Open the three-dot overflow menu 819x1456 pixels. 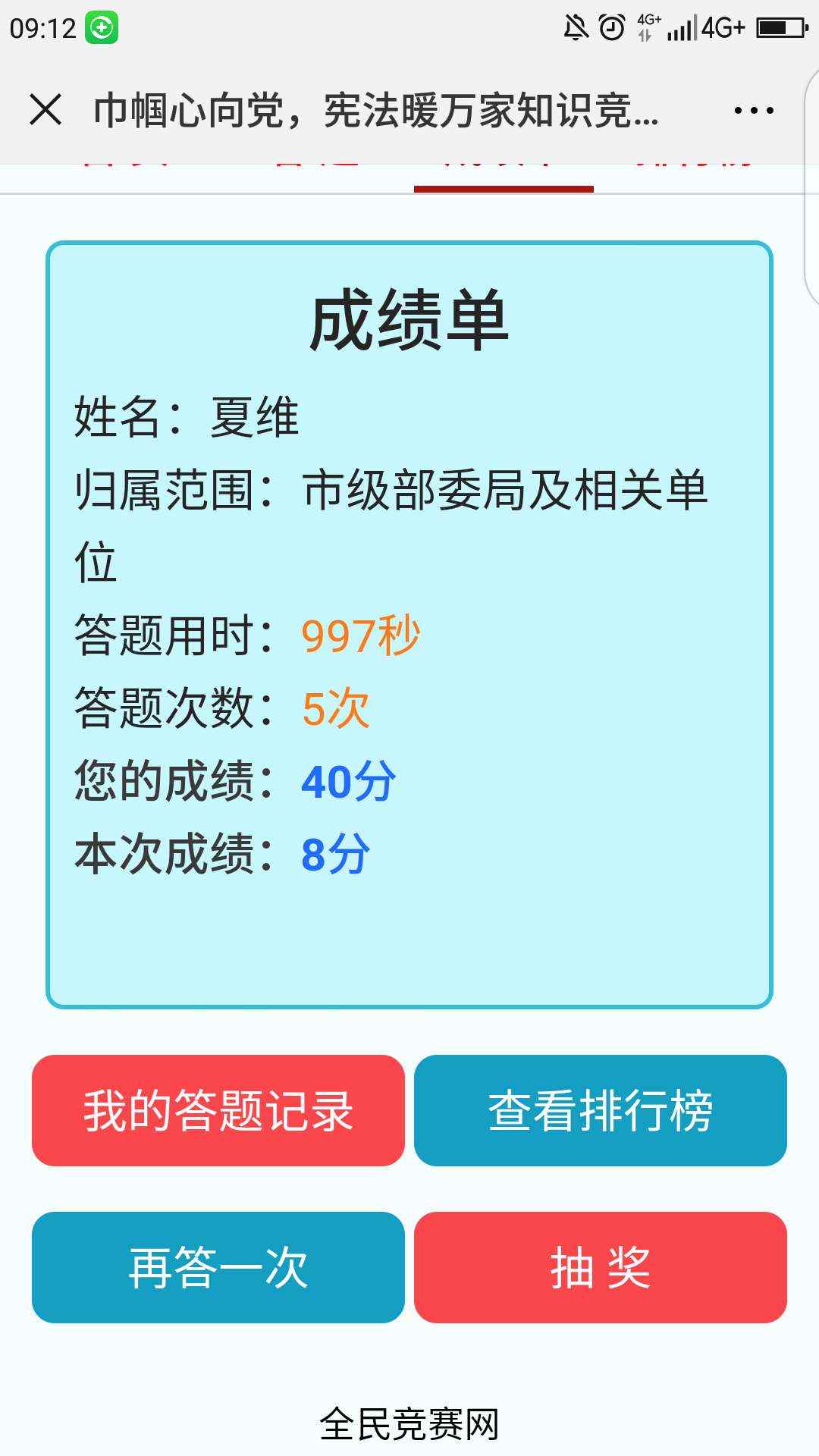(754, 111)
